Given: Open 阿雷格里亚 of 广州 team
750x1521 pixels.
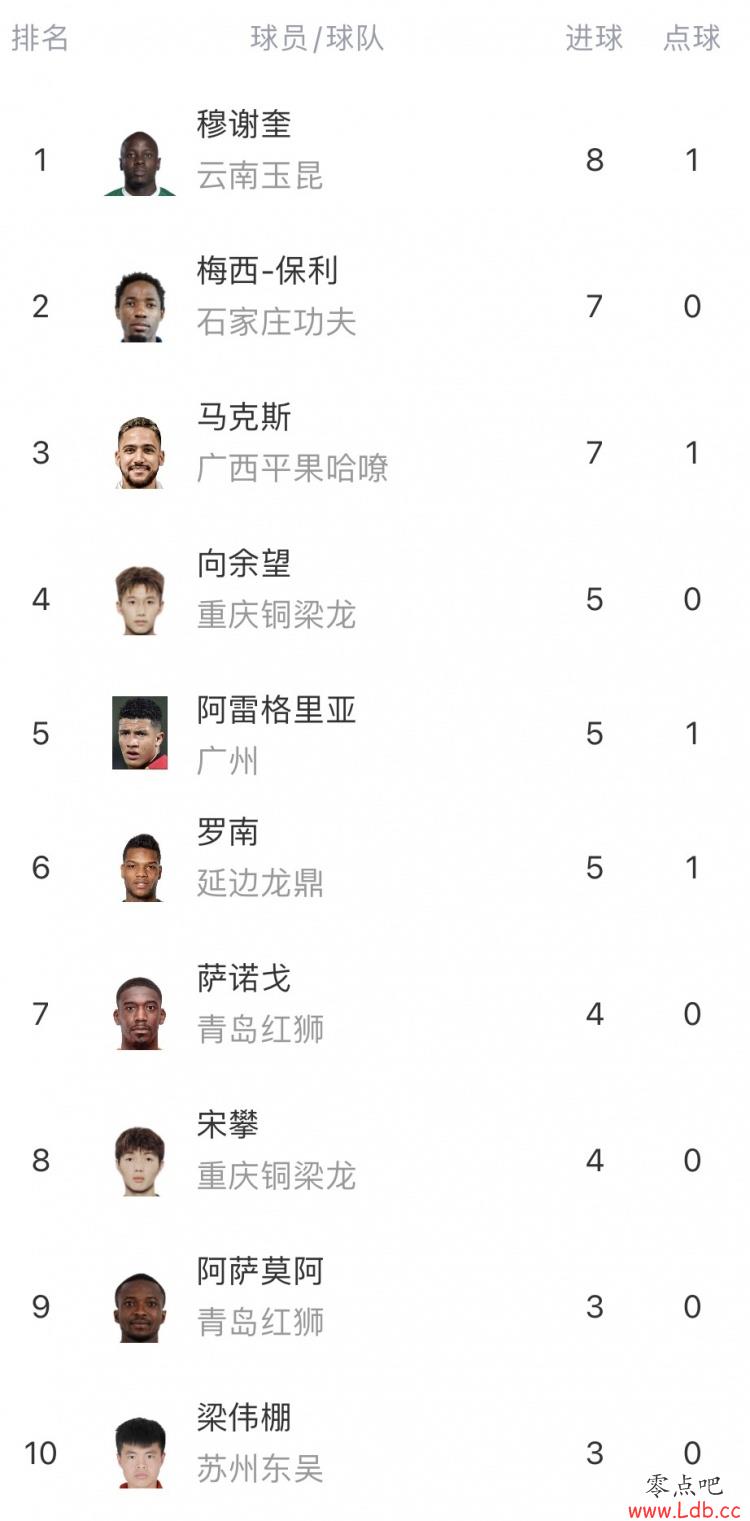Looking at the screenshot, I should click(375, 734).
